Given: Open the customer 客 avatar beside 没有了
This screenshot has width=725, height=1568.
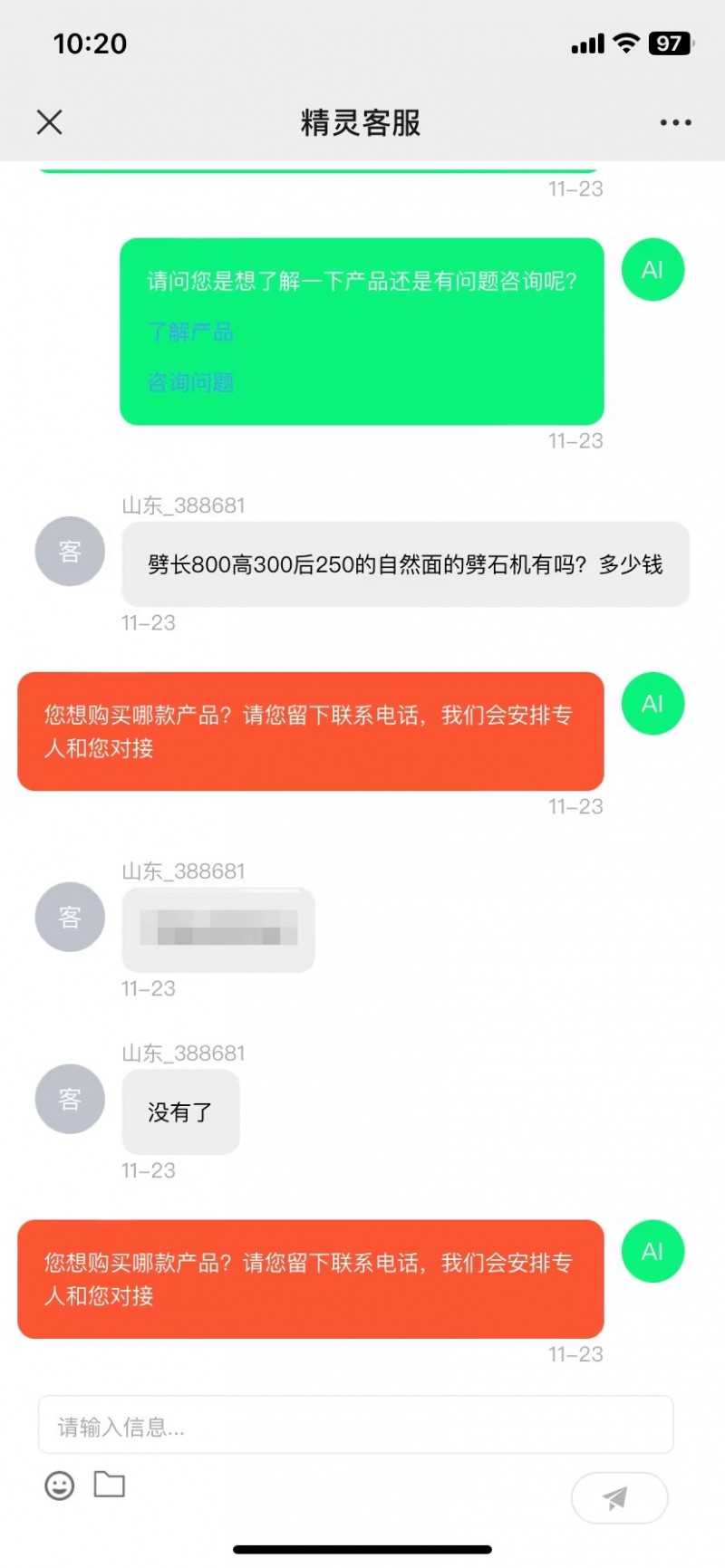Looking at the screenshot, I should pyautogui.click(x=70, y=1099).
